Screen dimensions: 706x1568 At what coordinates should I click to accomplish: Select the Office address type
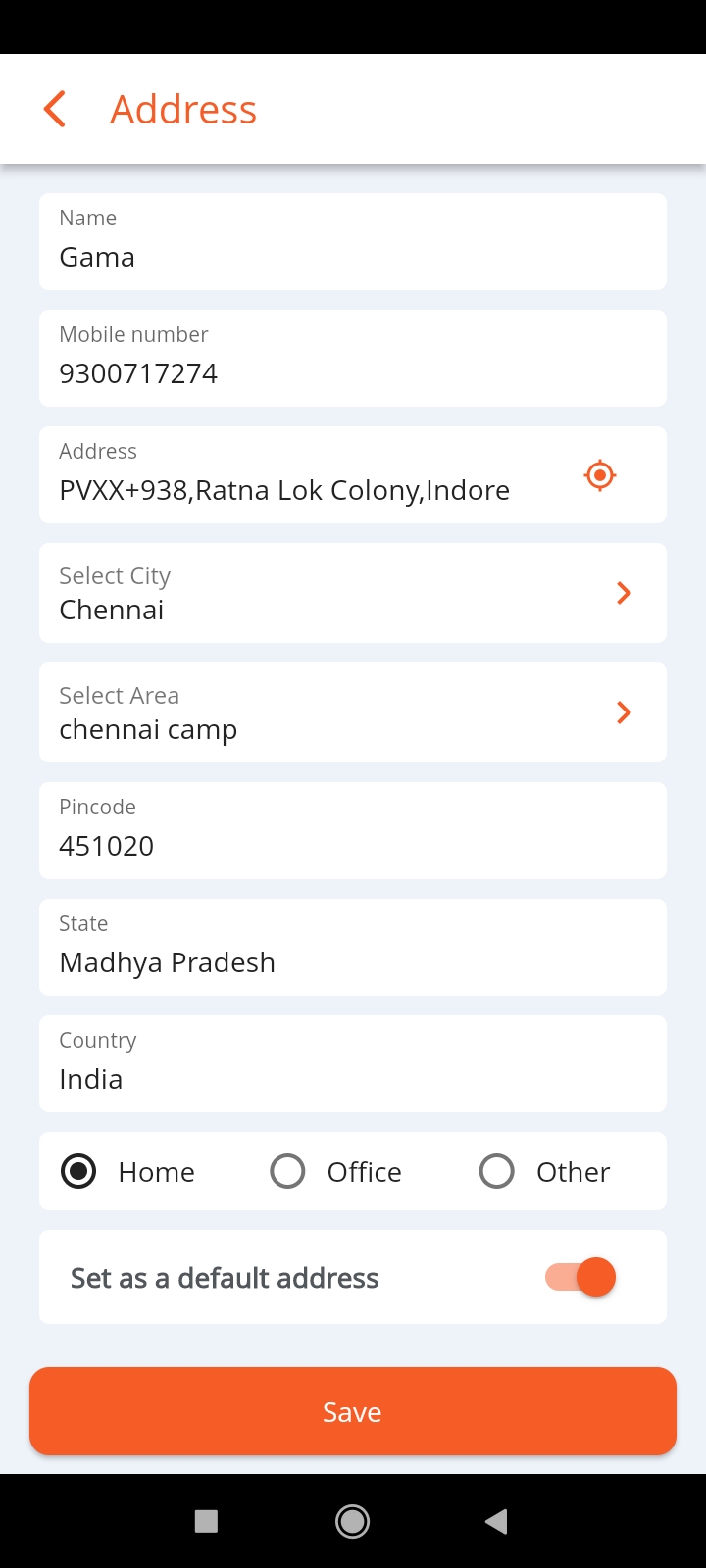tap(336, 1171)
